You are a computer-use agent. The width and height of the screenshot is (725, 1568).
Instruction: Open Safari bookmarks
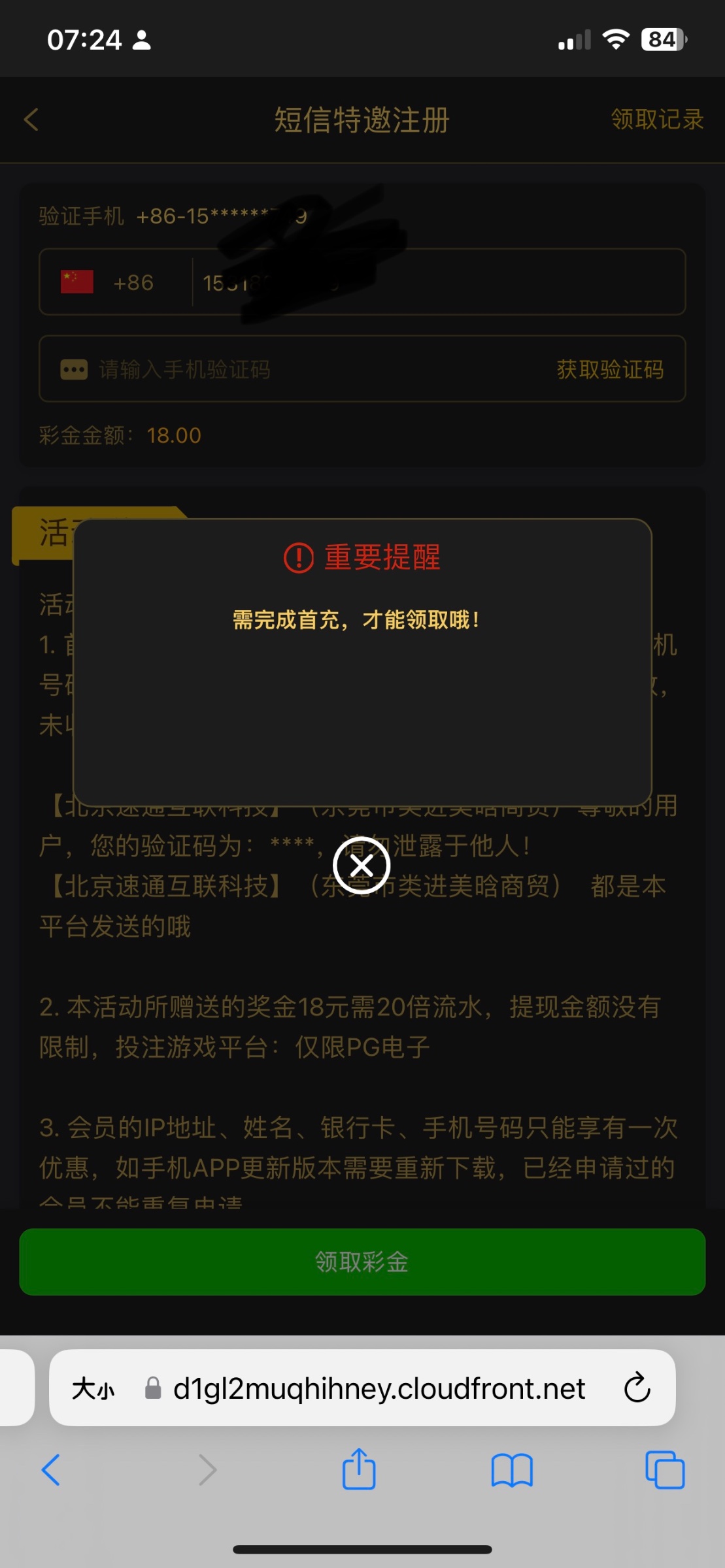point(512,1470)
